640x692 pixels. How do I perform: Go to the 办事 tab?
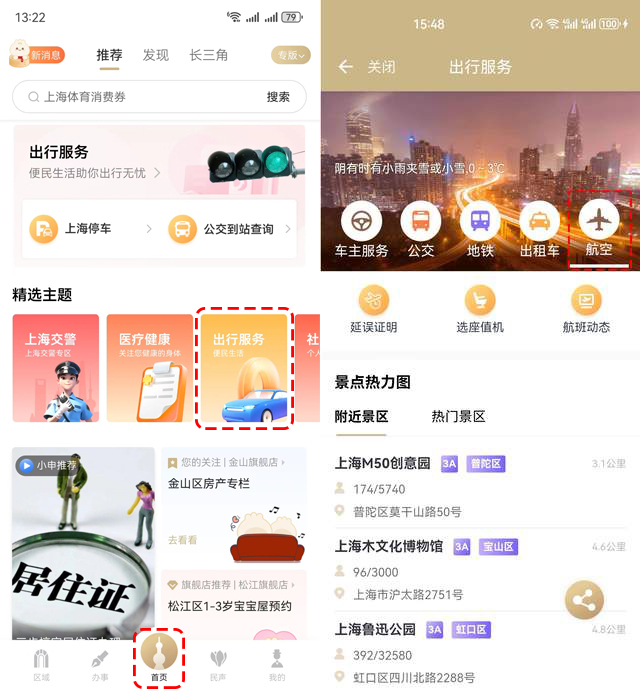[x=99, y=664]
